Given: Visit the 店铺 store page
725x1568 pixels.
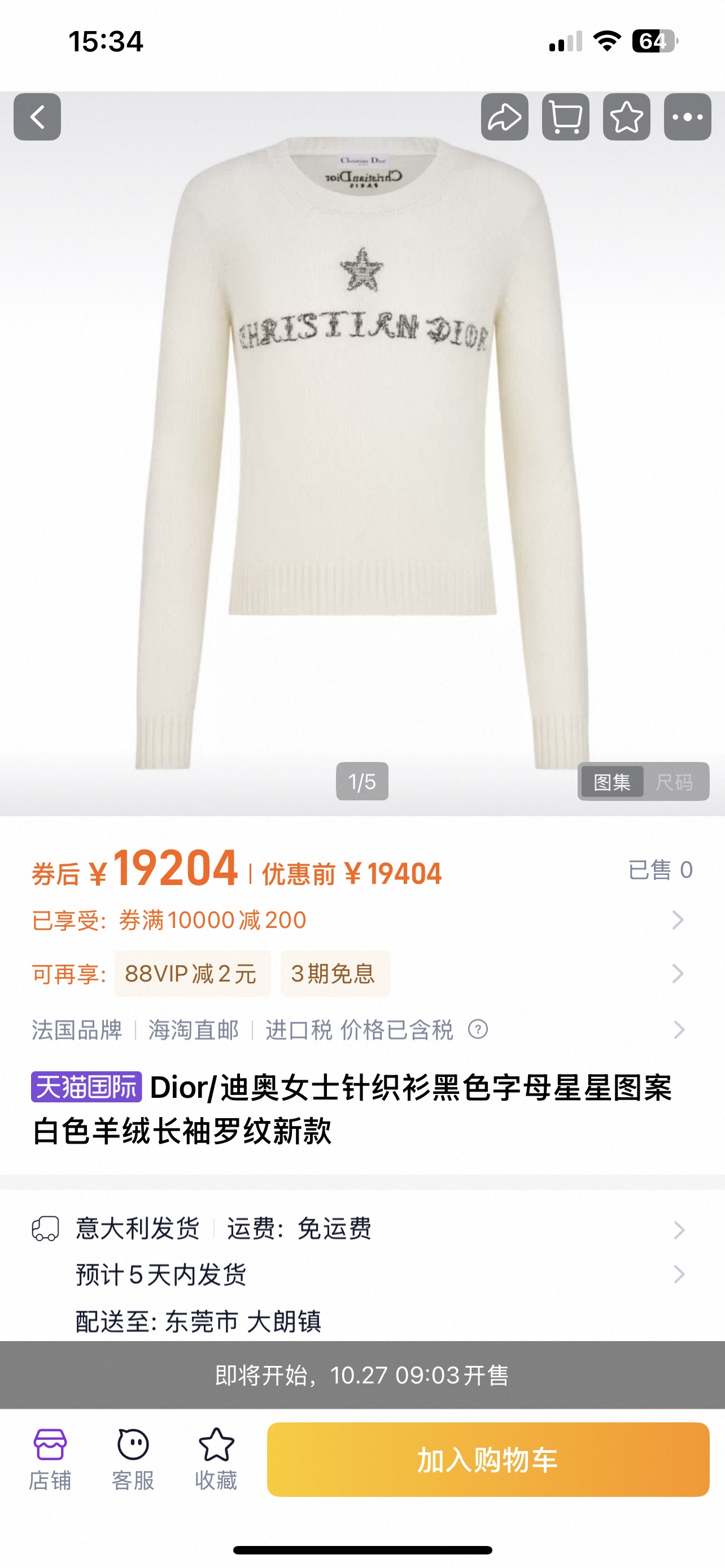Looking at the screenshot, I should (50, 1459).
